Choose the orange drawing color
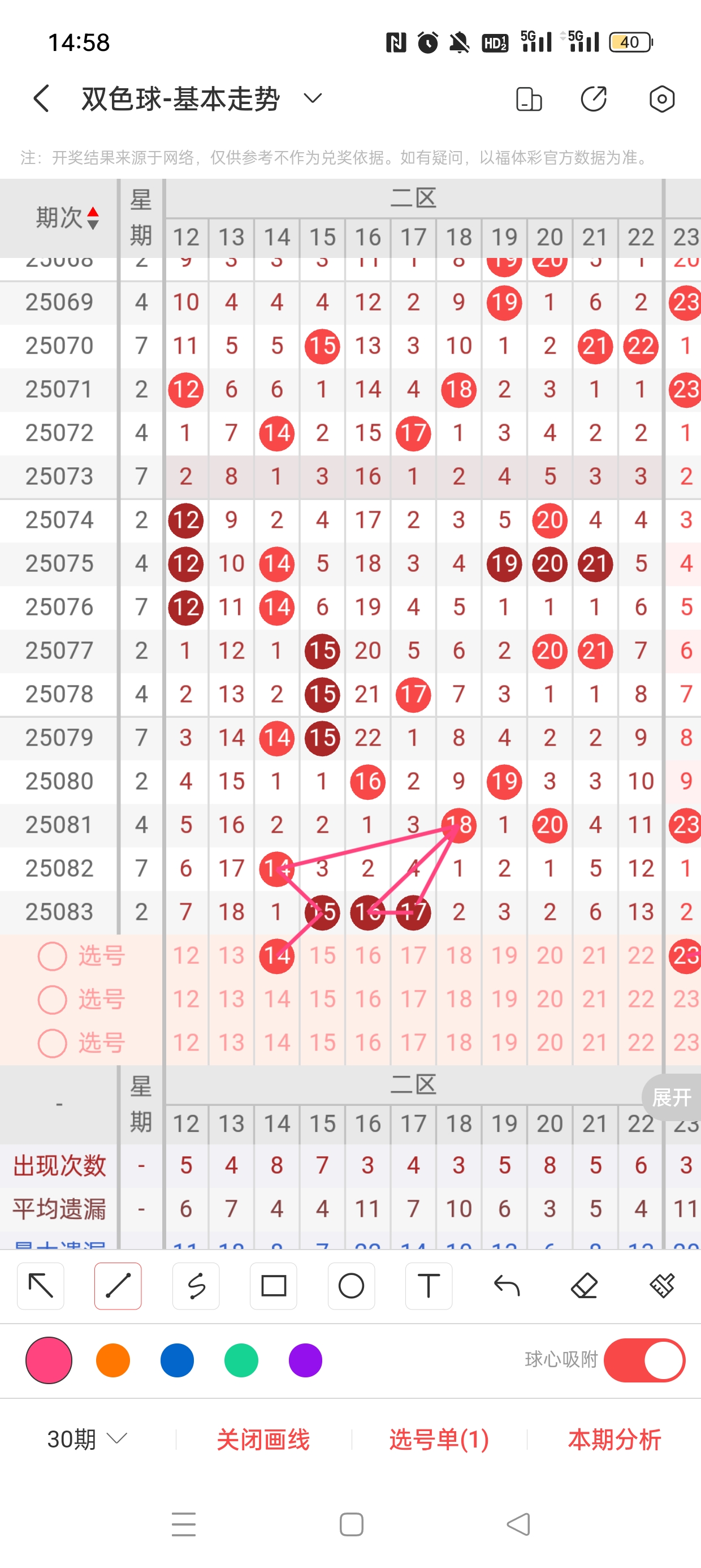 [113, 1360]
